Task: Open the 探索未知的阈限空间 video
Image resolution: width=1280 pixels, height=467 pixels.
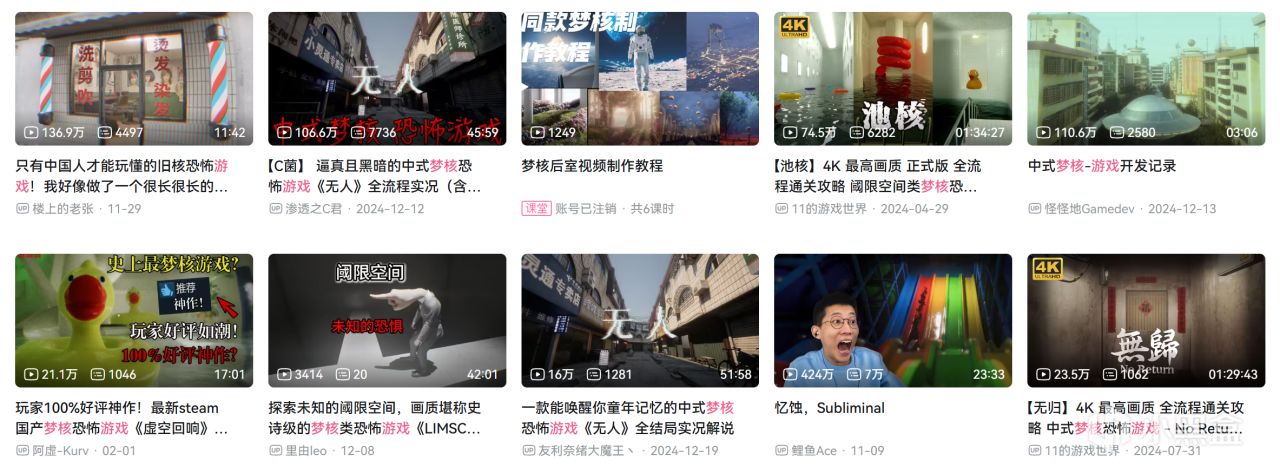Action: pyautogui.click(x=387, y=320)
